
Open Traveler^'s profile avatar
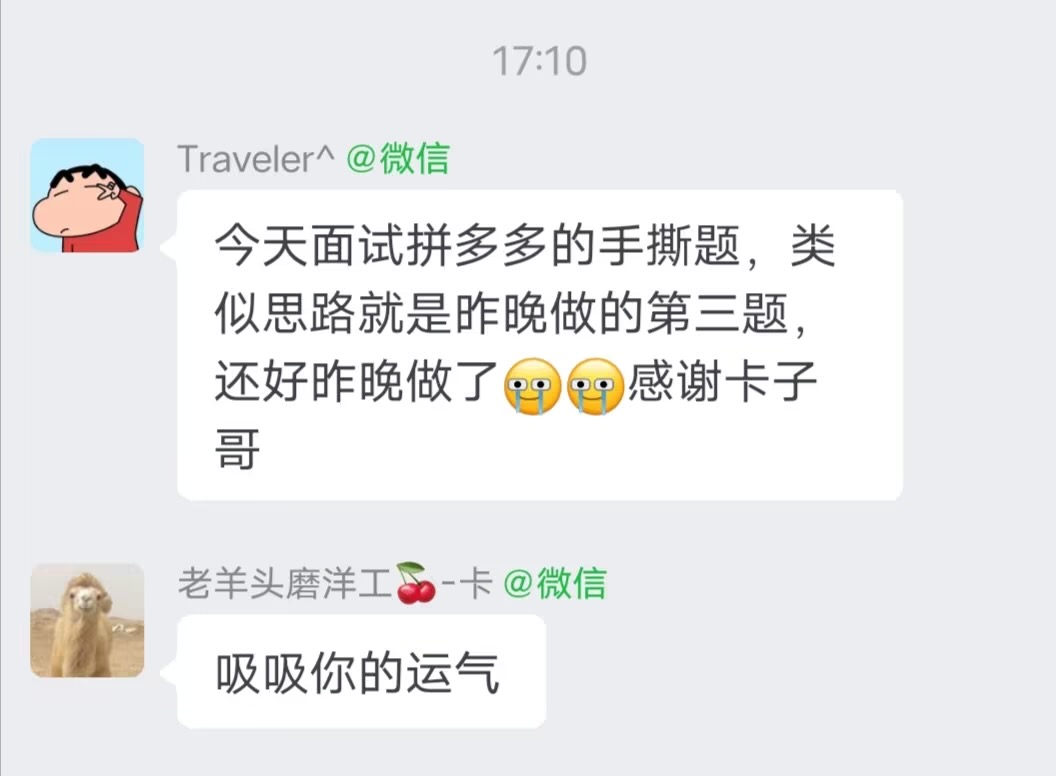pyautogui.click(x=87, y=195)
